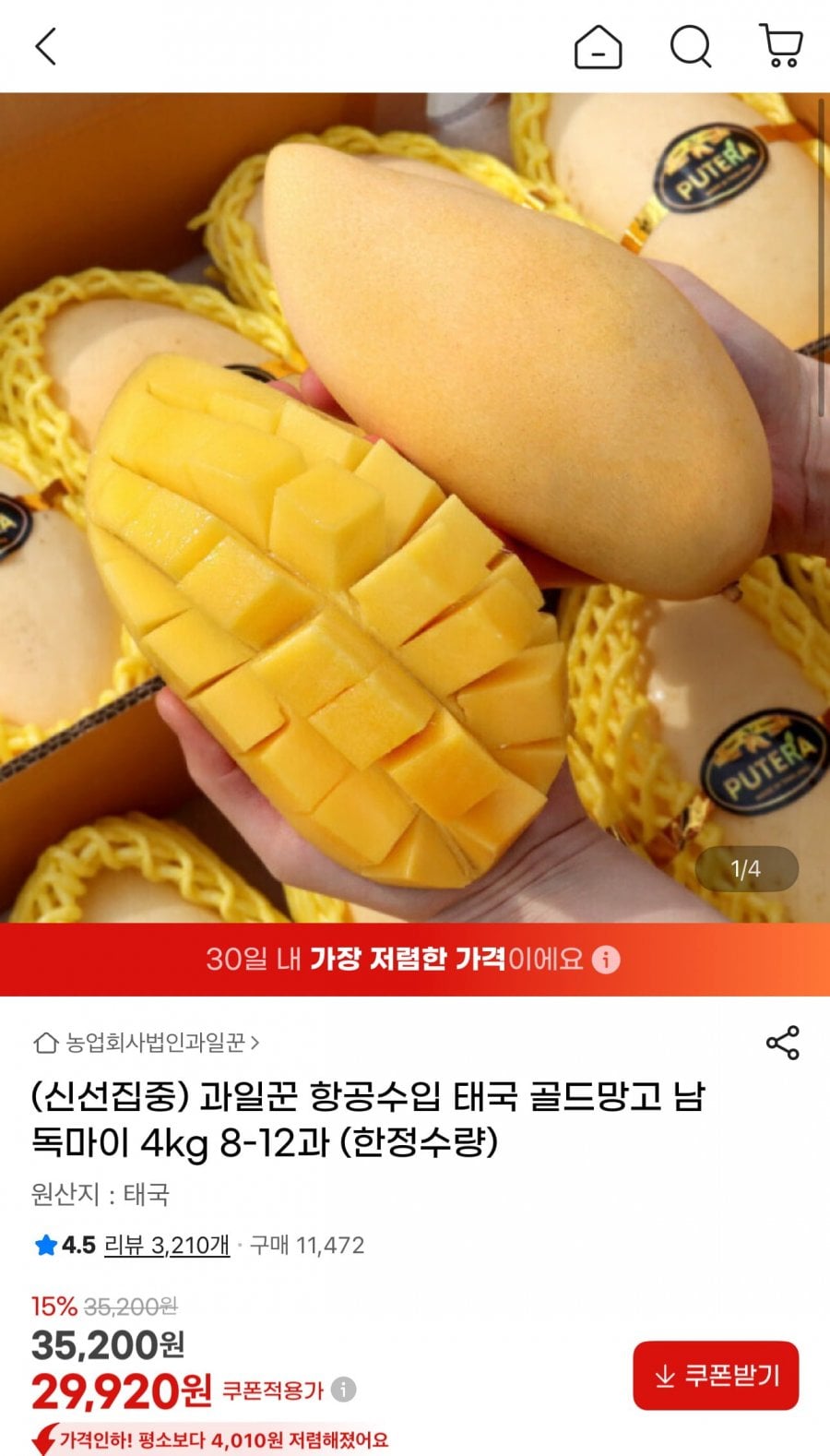Click the 1/4 image page indicator

tap(750, 867)
